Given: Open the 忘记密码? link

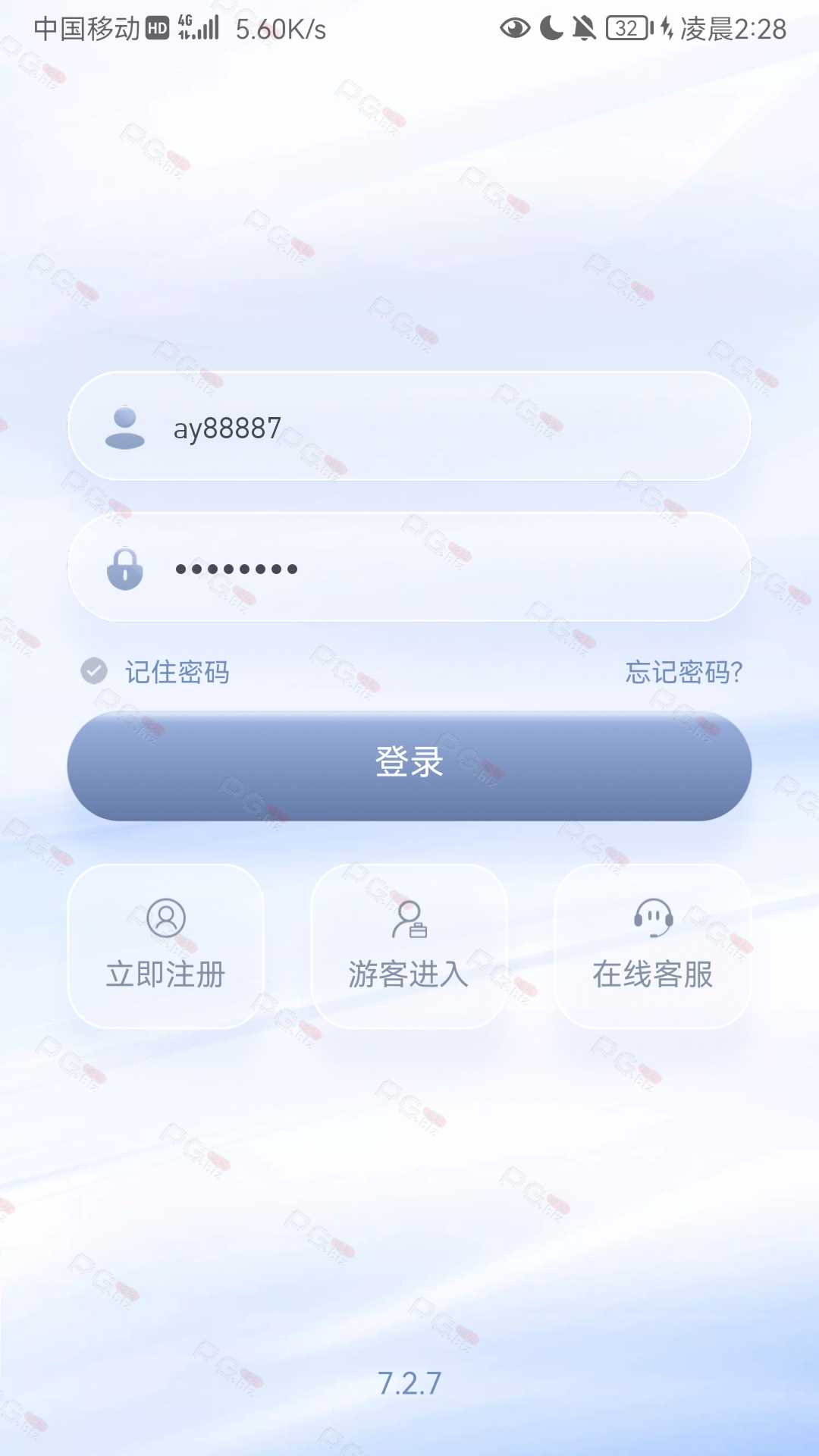Looking at the screenshot, I should click(683, 672).
